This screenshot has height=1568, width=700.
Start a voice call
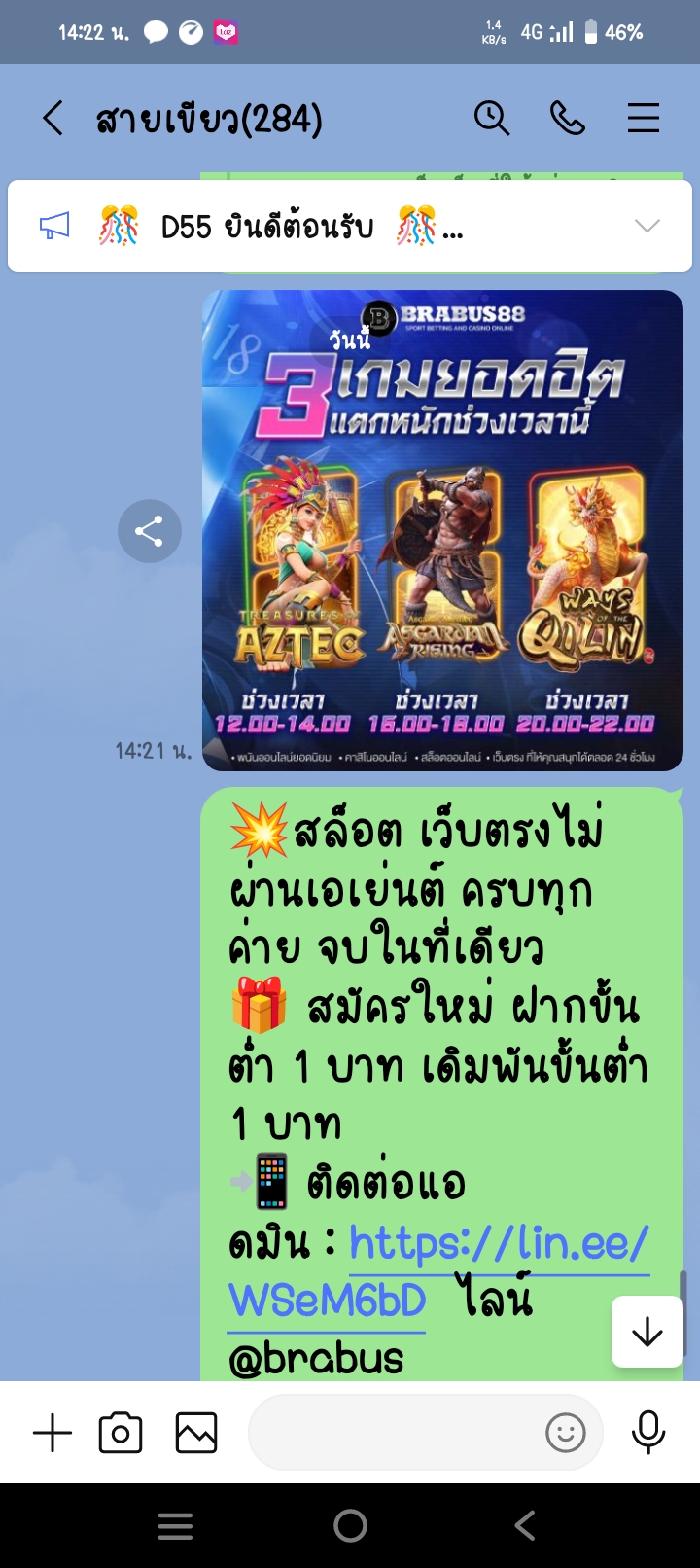pyautogui.click(x=568, y=119)
